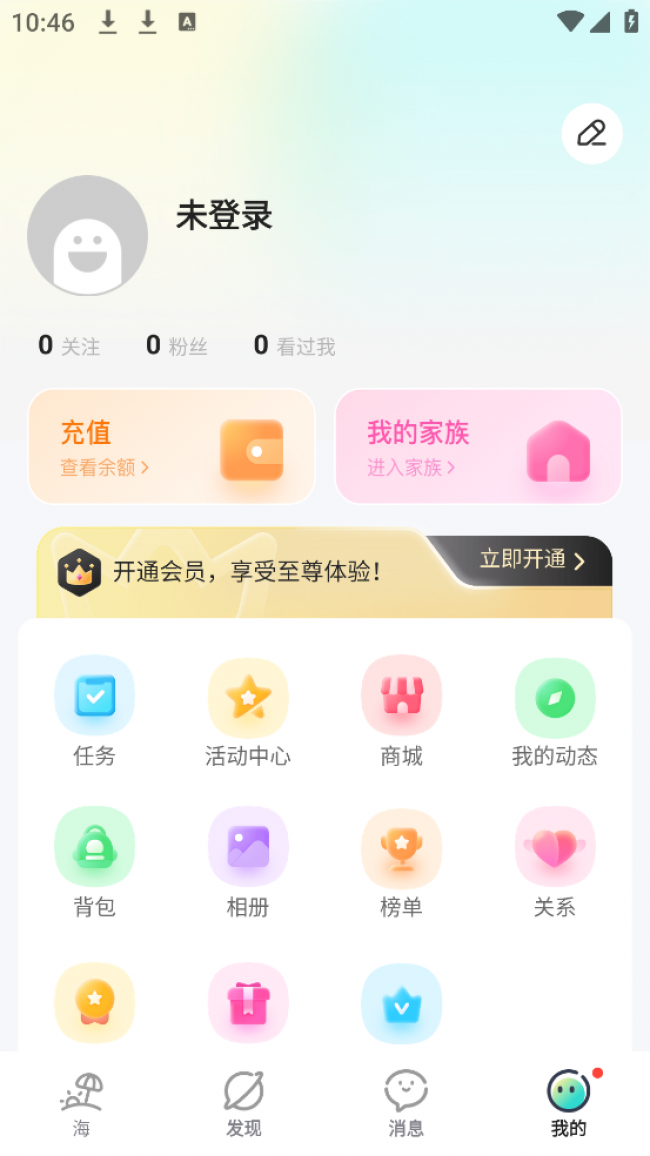Image resolution: width=650 pixels, height=1156 pixels.
Task: Switch to the 发现 discover tab
Action: (243, 1104)
